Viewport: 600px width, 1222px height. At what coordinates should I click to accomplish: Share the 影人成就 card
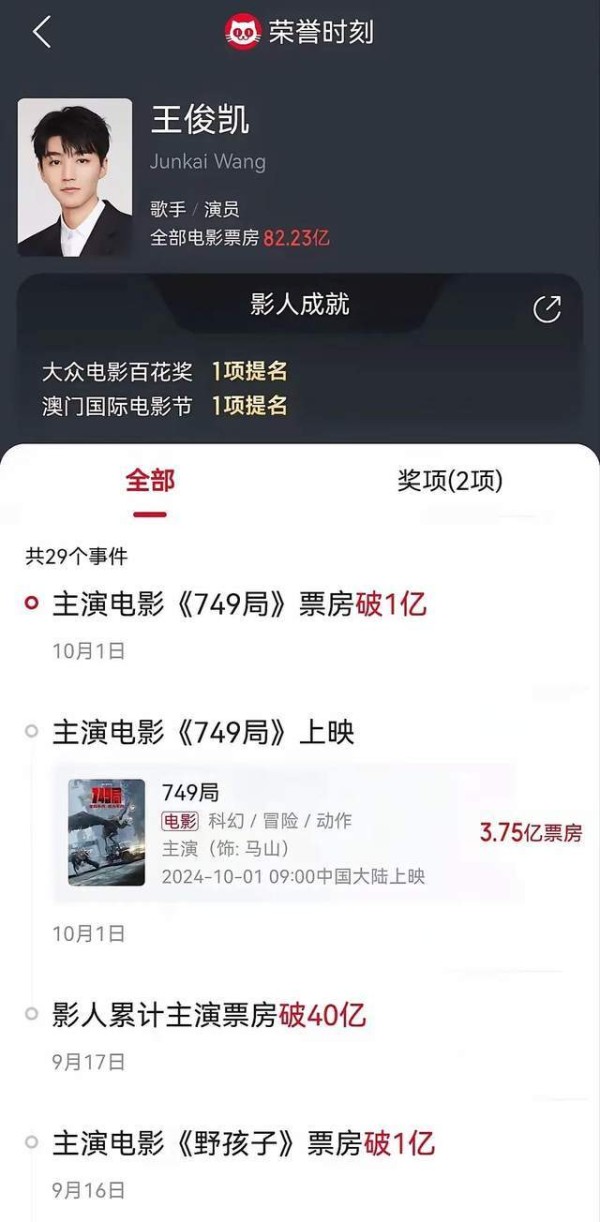pyautogui.click(x=547, y=309)
